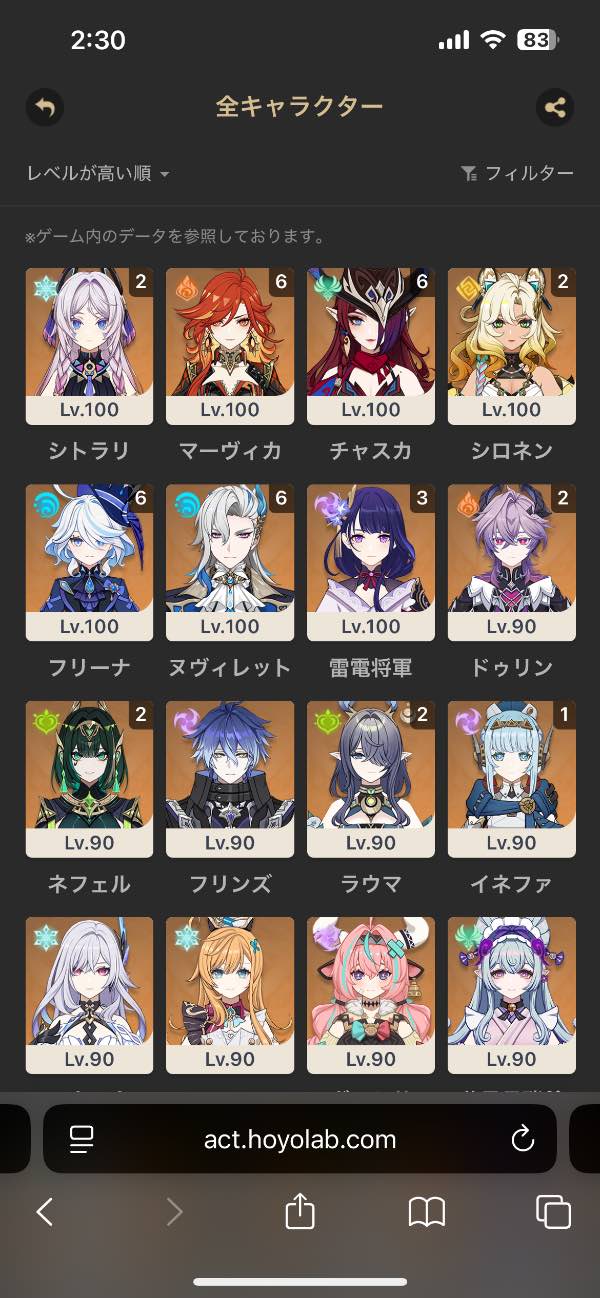600x1298 pixels.
Task: Open Safari's tab overview button
Action: [x=554, y=1213]
